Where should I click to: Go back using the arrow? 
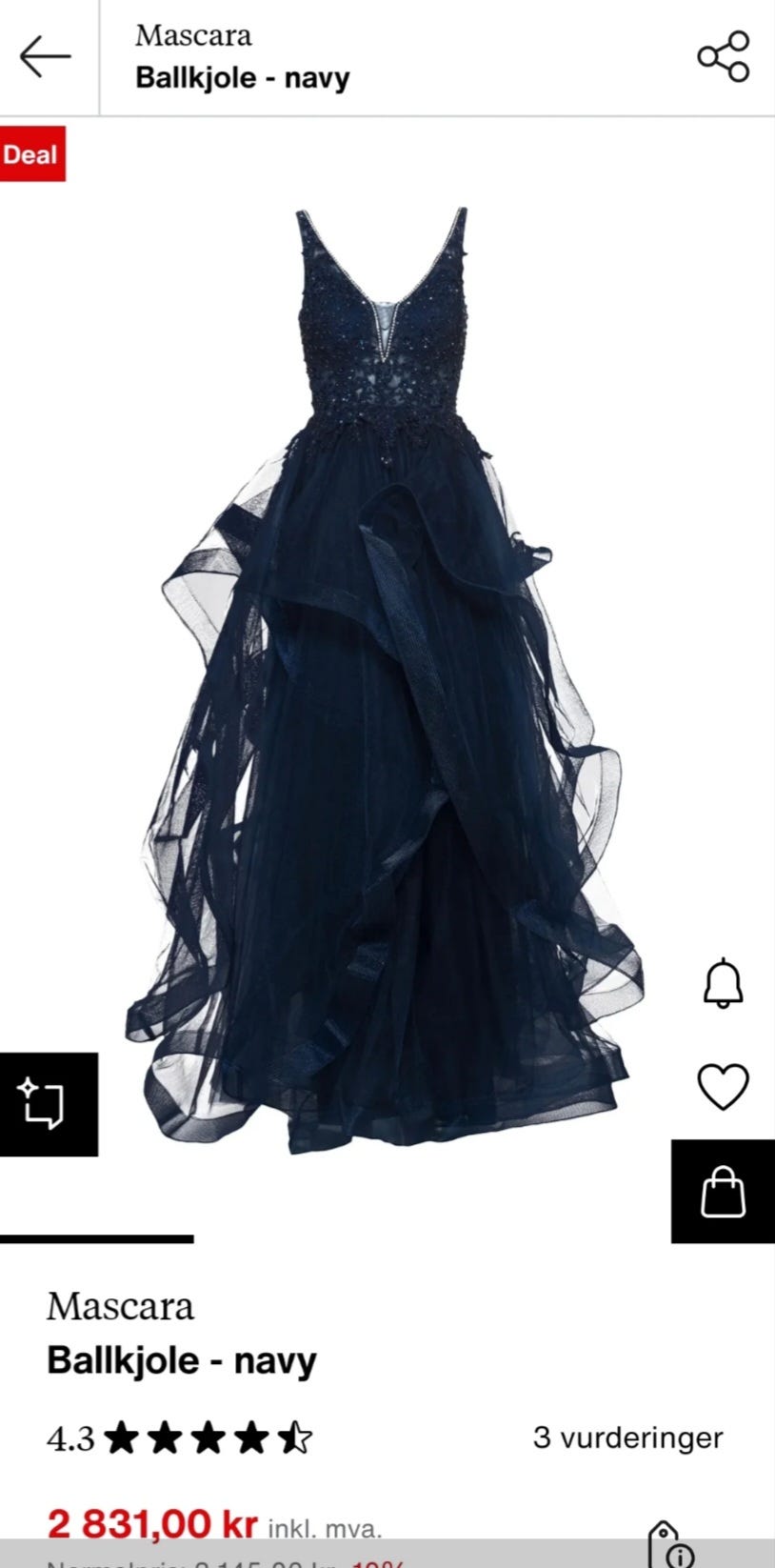click(46, 56)
